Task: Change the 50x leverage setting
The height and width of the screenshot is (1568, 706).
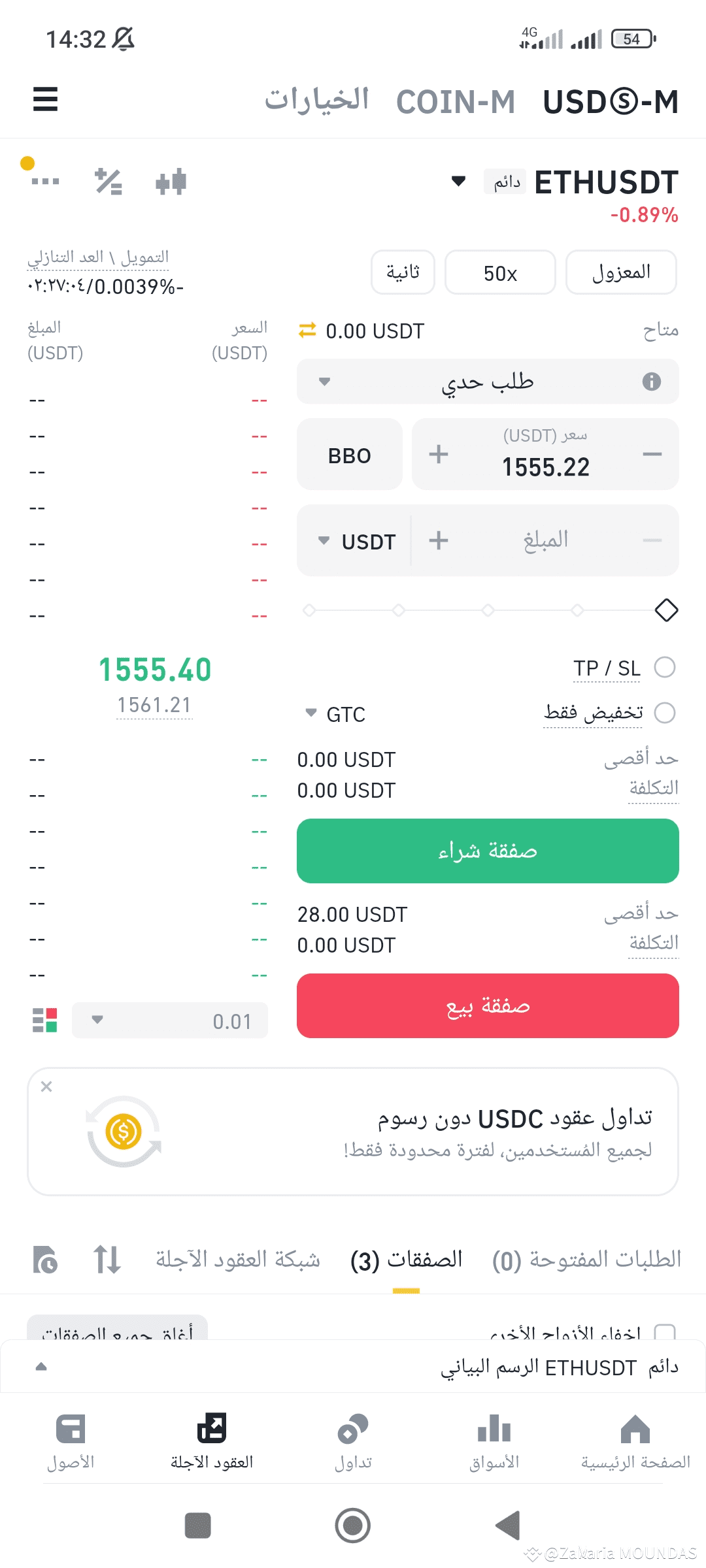Action: tap(500, 272)
